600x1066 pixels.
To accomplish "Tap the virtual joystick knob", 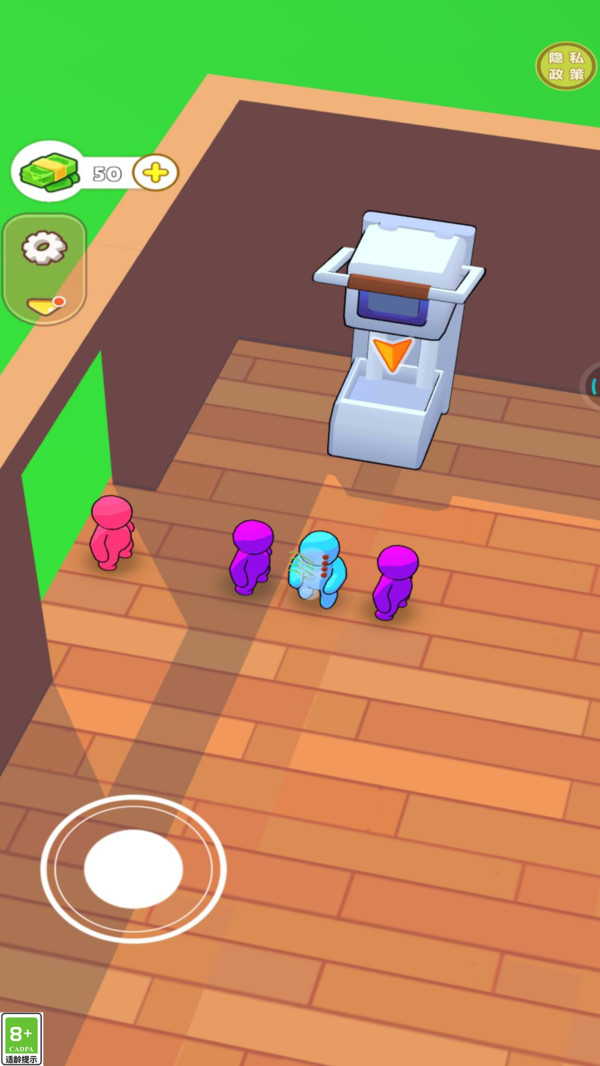I will pos(133,868).
